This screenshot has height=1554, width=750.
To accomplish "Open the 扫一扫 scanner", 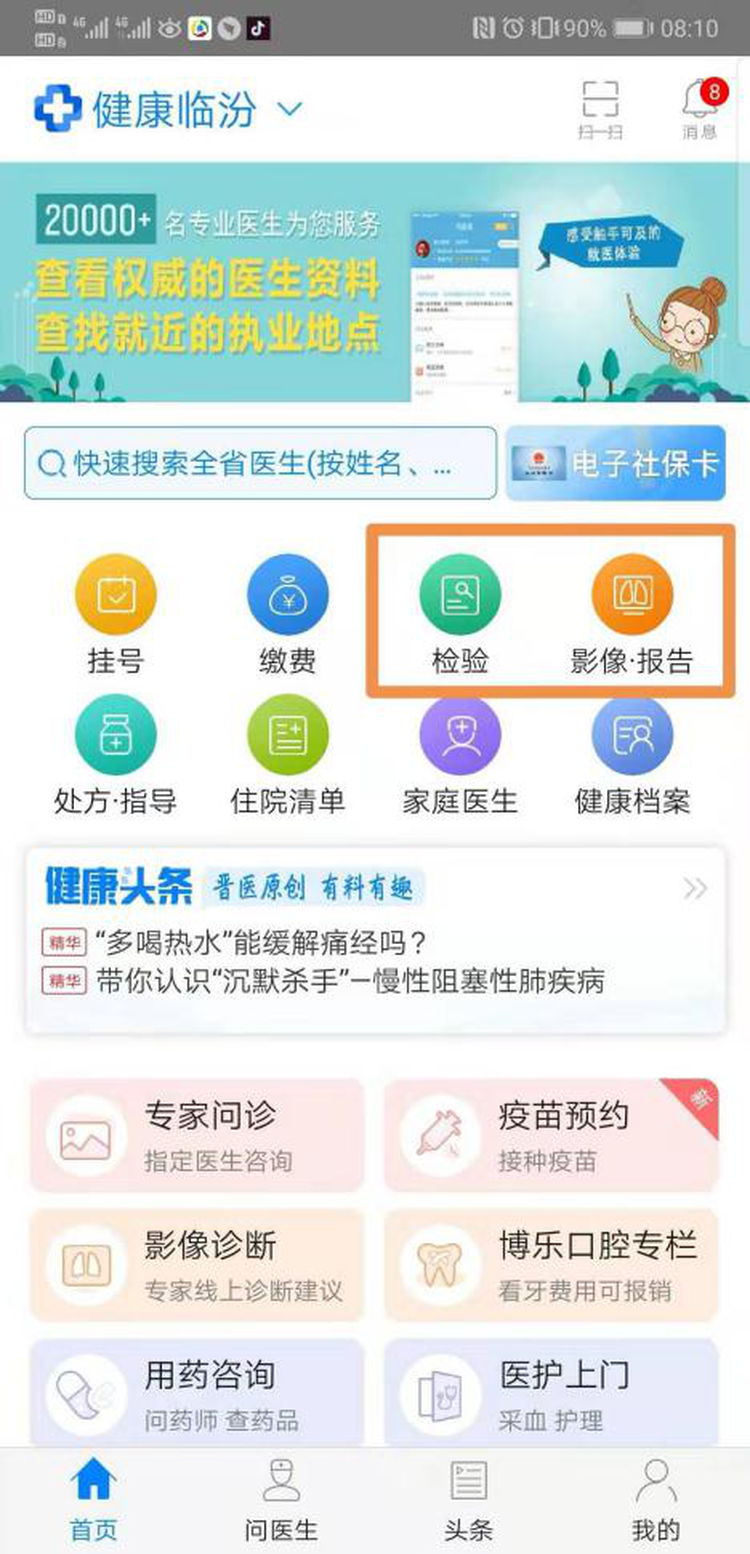I will tap(600, 108).
